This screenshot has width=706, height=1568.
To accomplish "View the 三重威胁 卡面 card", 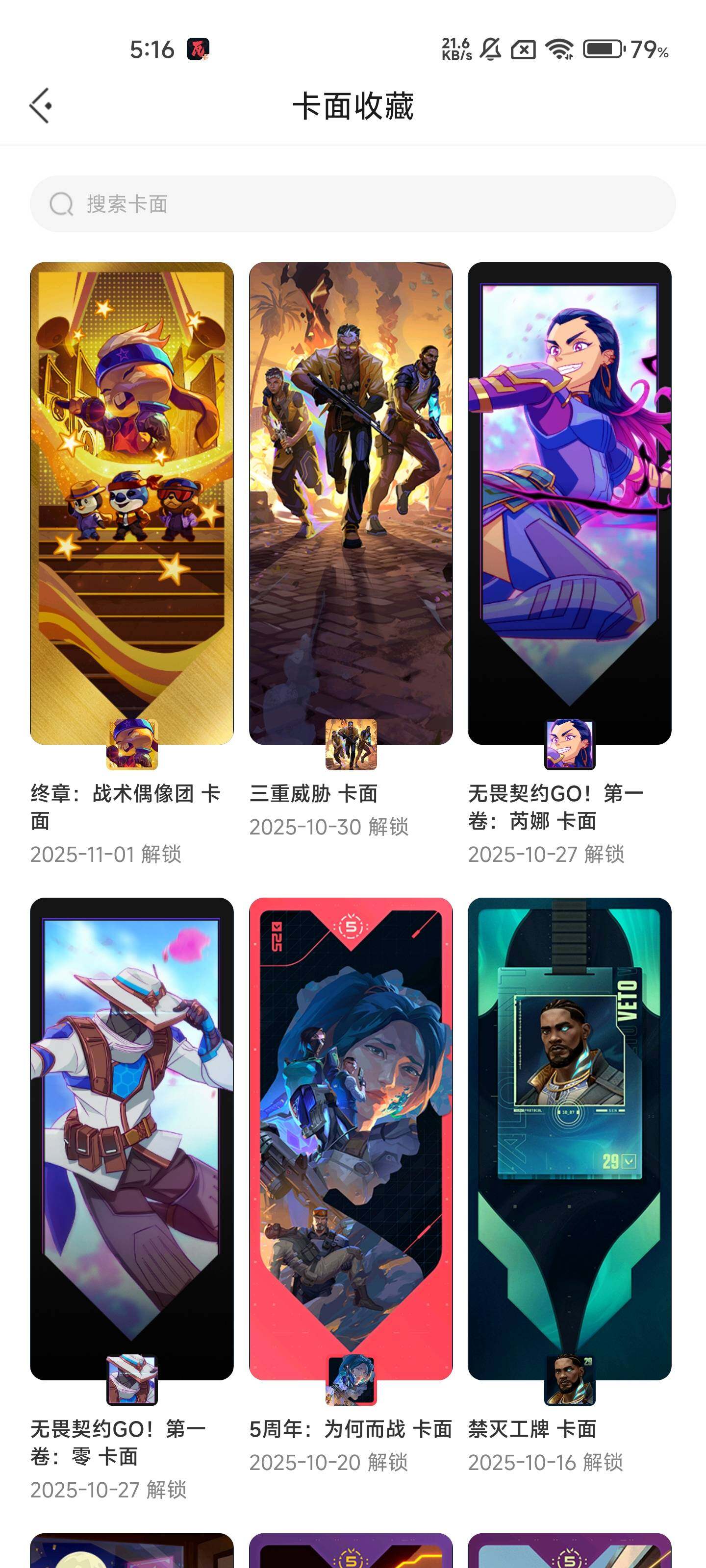I will pyautogui.click(x=350, y=503).
